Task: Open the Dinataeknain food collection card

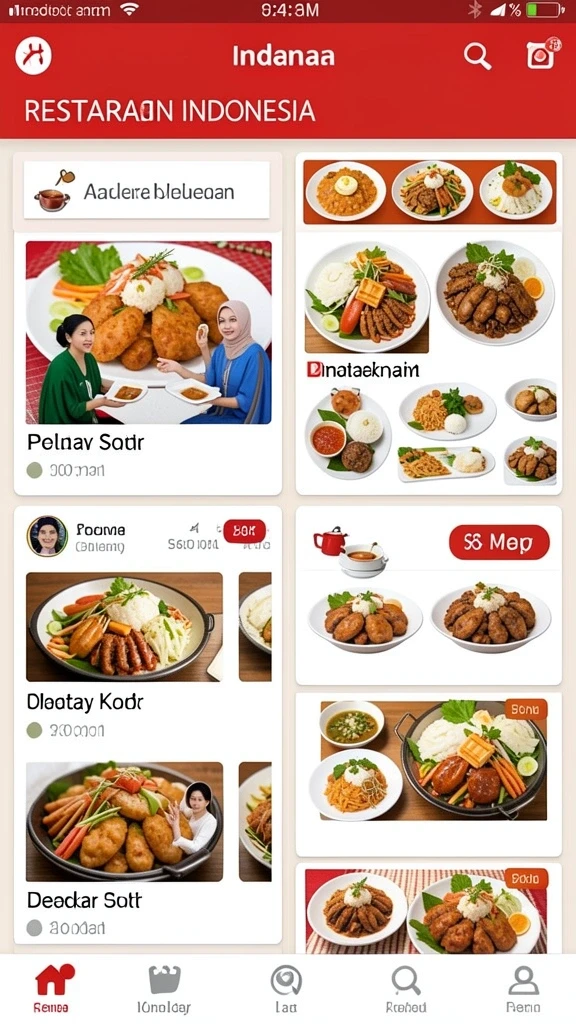Action: (429, 323)
